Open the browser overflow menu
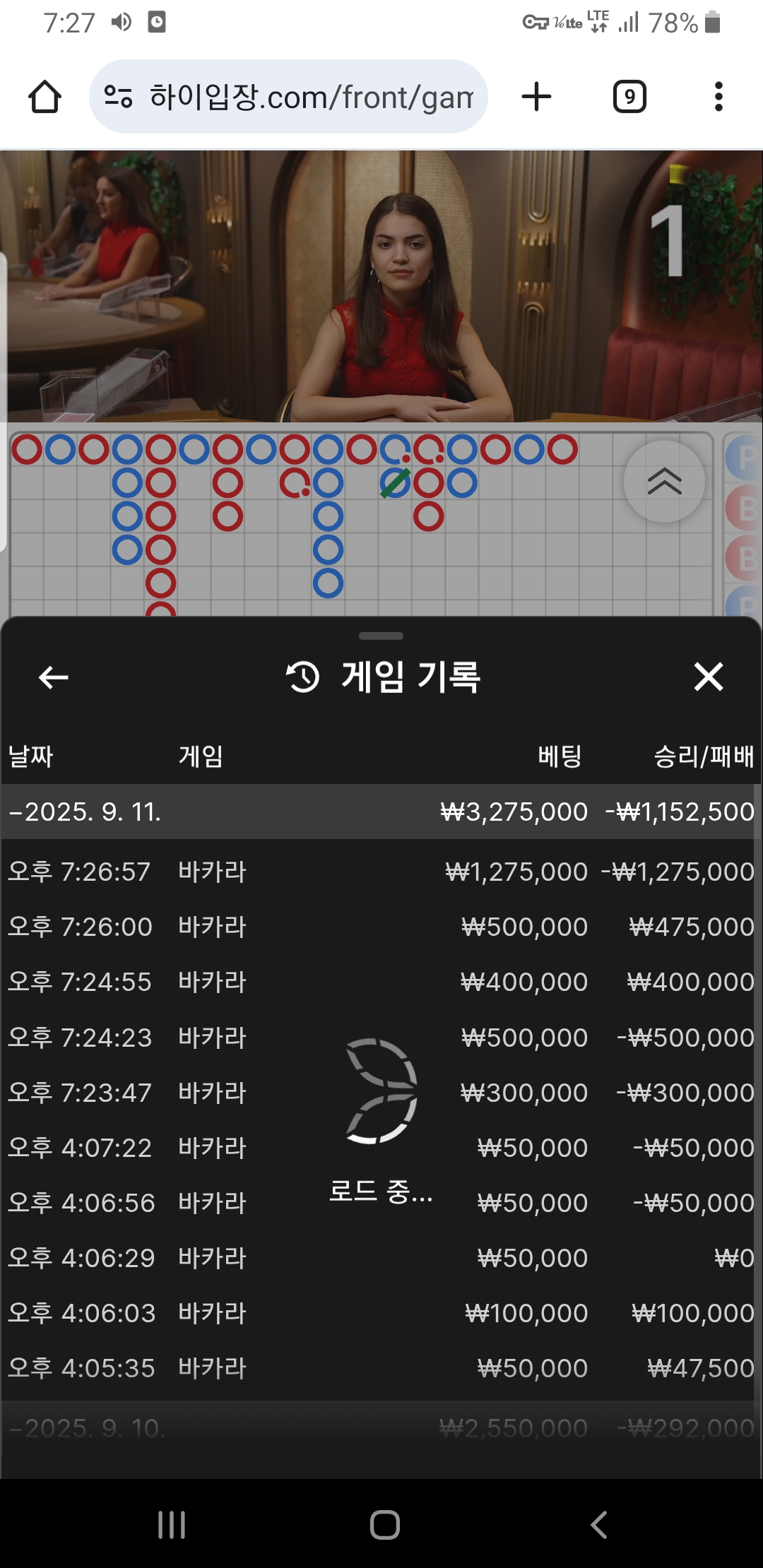Screen dimensions: 763x1568 pyautogui.click(x=718, y=97)
